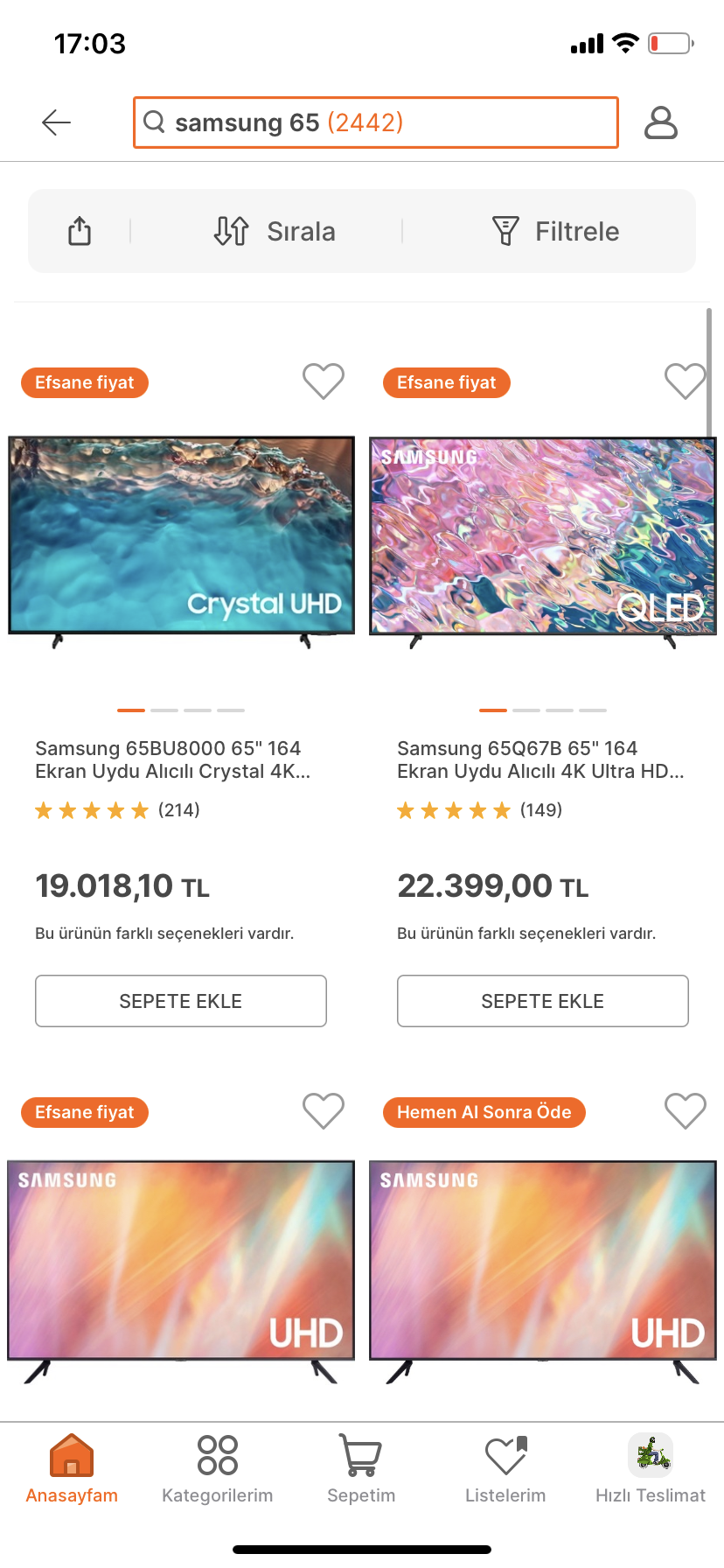724x1568 pixels.
Task: Favorite the Samsung 65BU8000 TV
Action: 324,381
